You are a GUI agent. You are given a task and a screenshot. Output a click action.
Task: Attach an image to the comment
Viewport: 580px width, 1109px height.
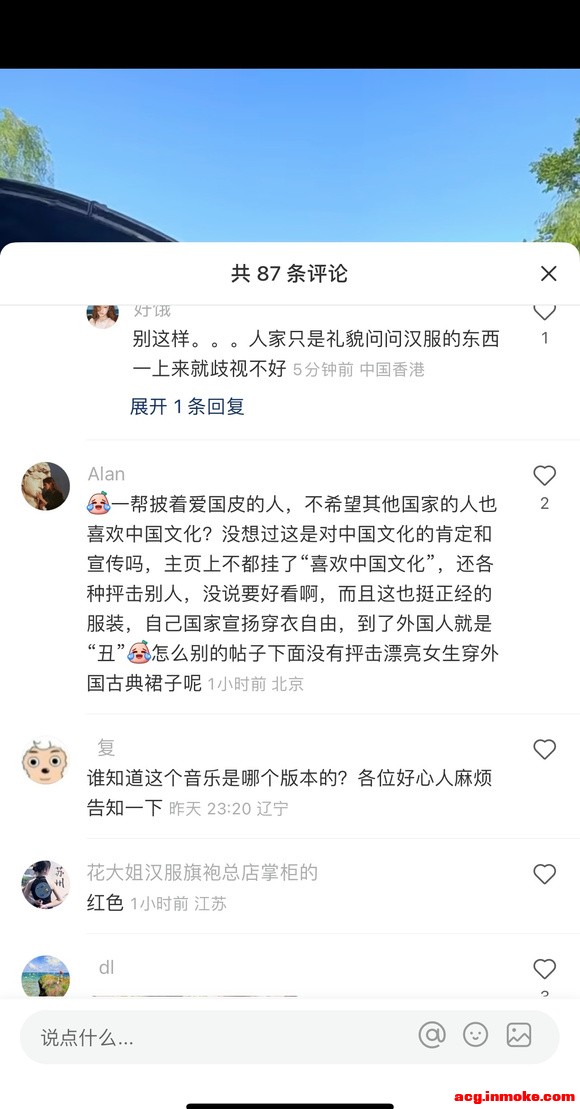point(518,1035)
